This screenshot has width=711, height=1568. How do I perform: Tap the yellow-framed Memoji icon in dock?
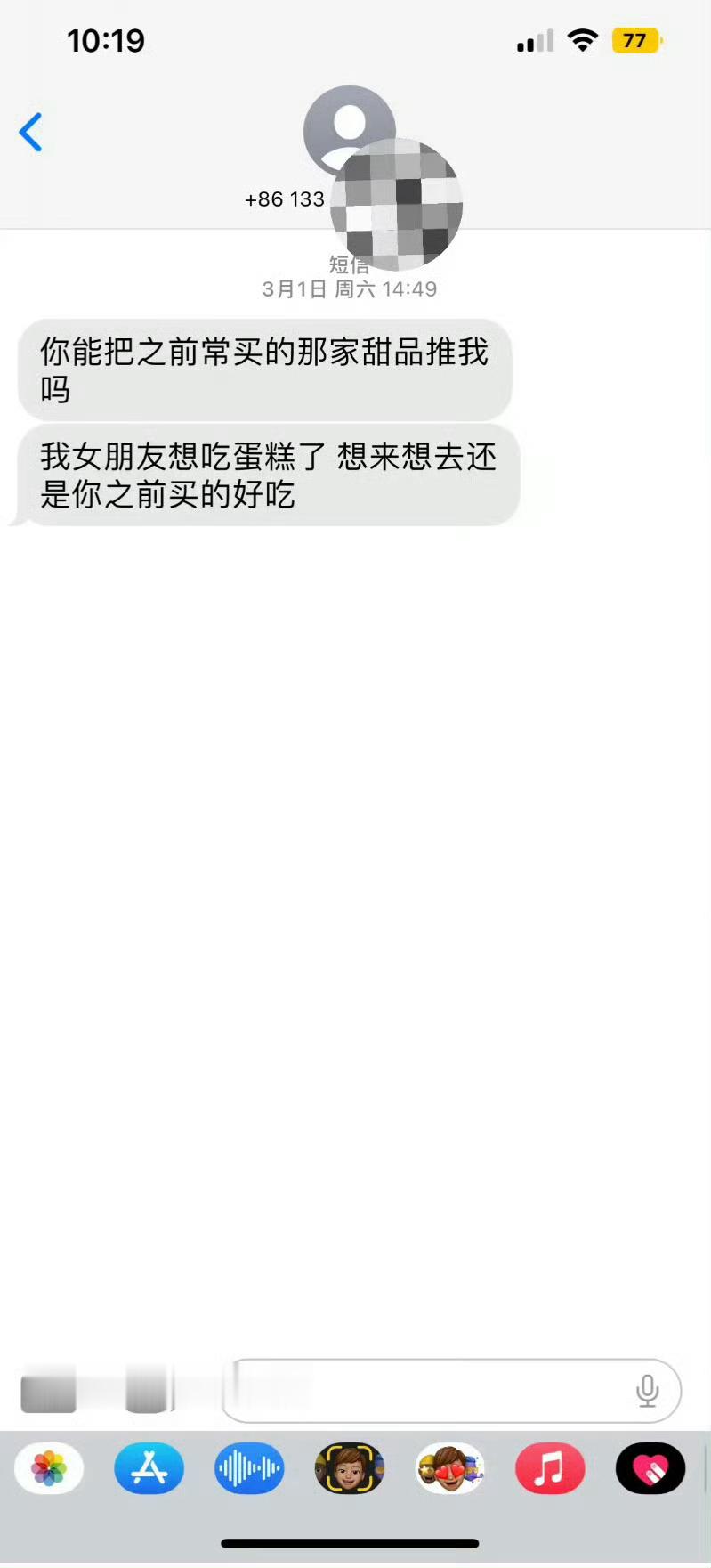349,1469
